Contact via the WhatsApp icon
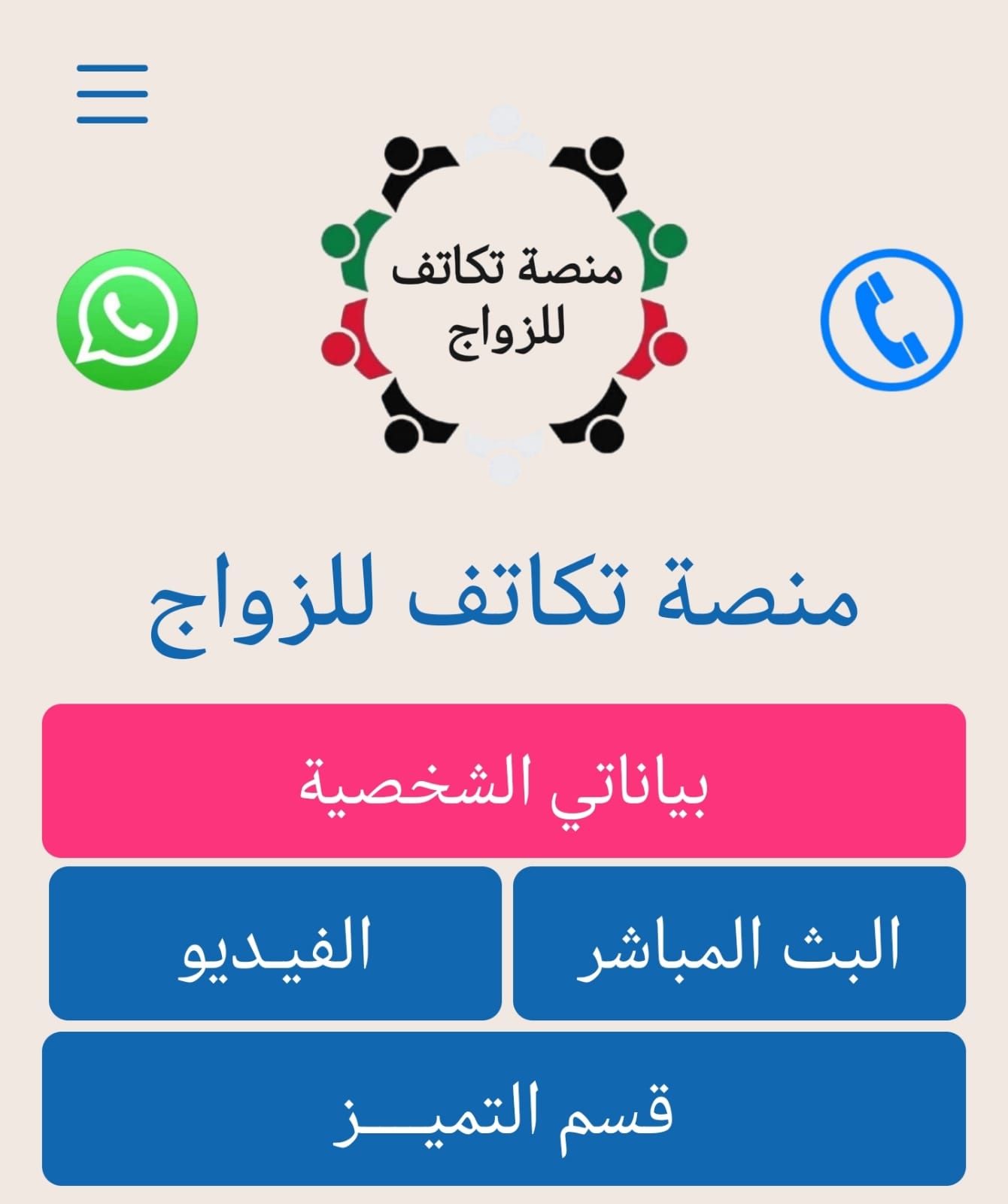This screenshot has width=1008, height=1204. pos(127,320)
